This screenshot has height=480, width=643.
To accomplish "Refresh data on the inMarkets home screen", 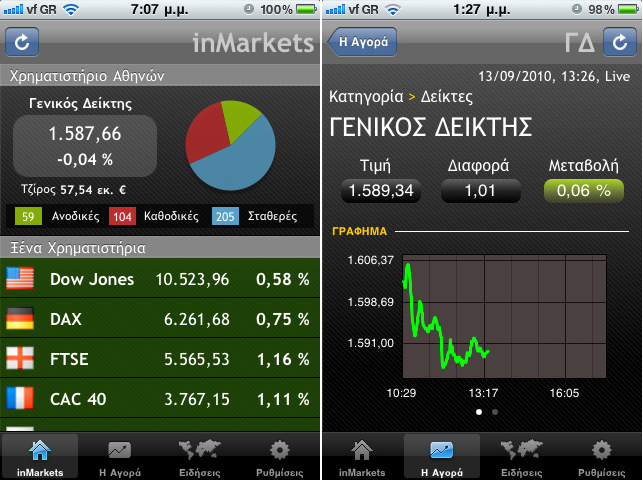I will click(22, 43).
